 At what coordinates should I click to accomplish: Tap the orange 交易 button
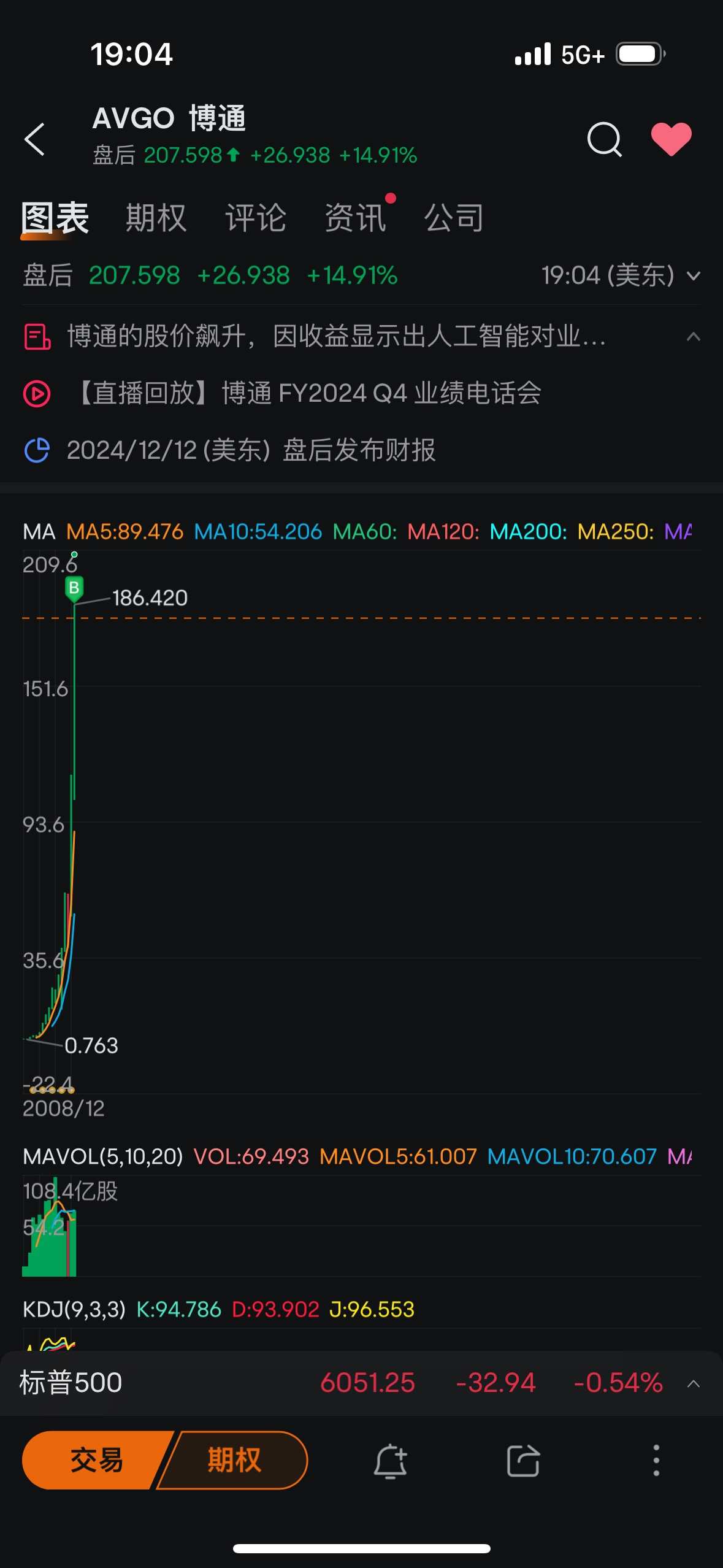[95, 1460]
